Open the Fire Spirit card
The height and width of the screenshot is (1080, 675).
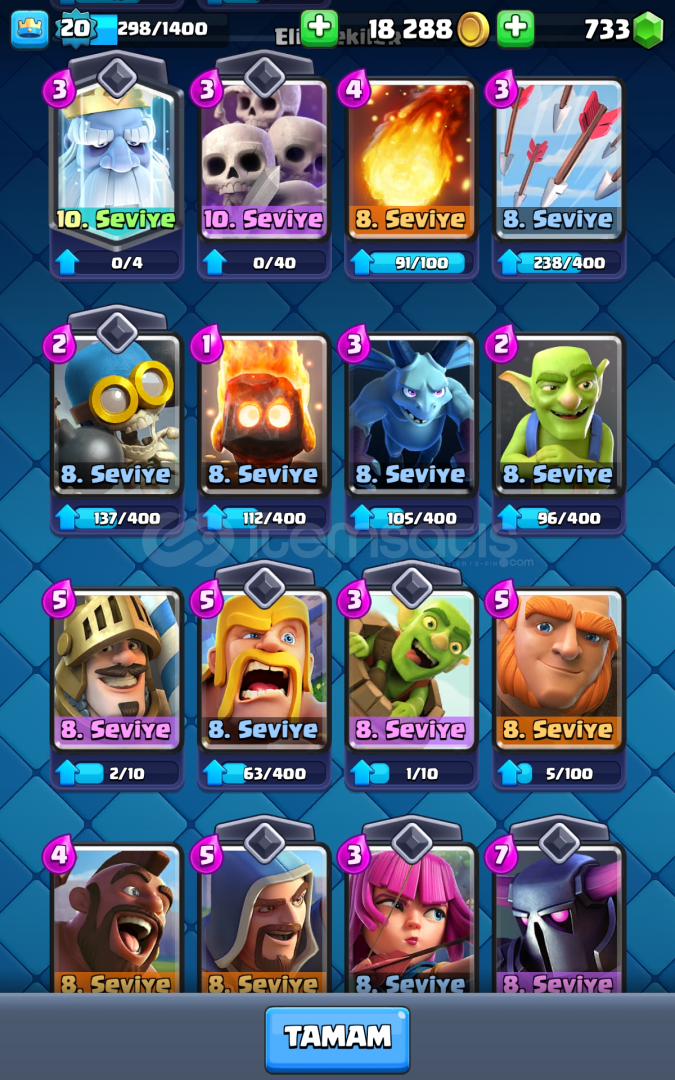tap(265, 415)
